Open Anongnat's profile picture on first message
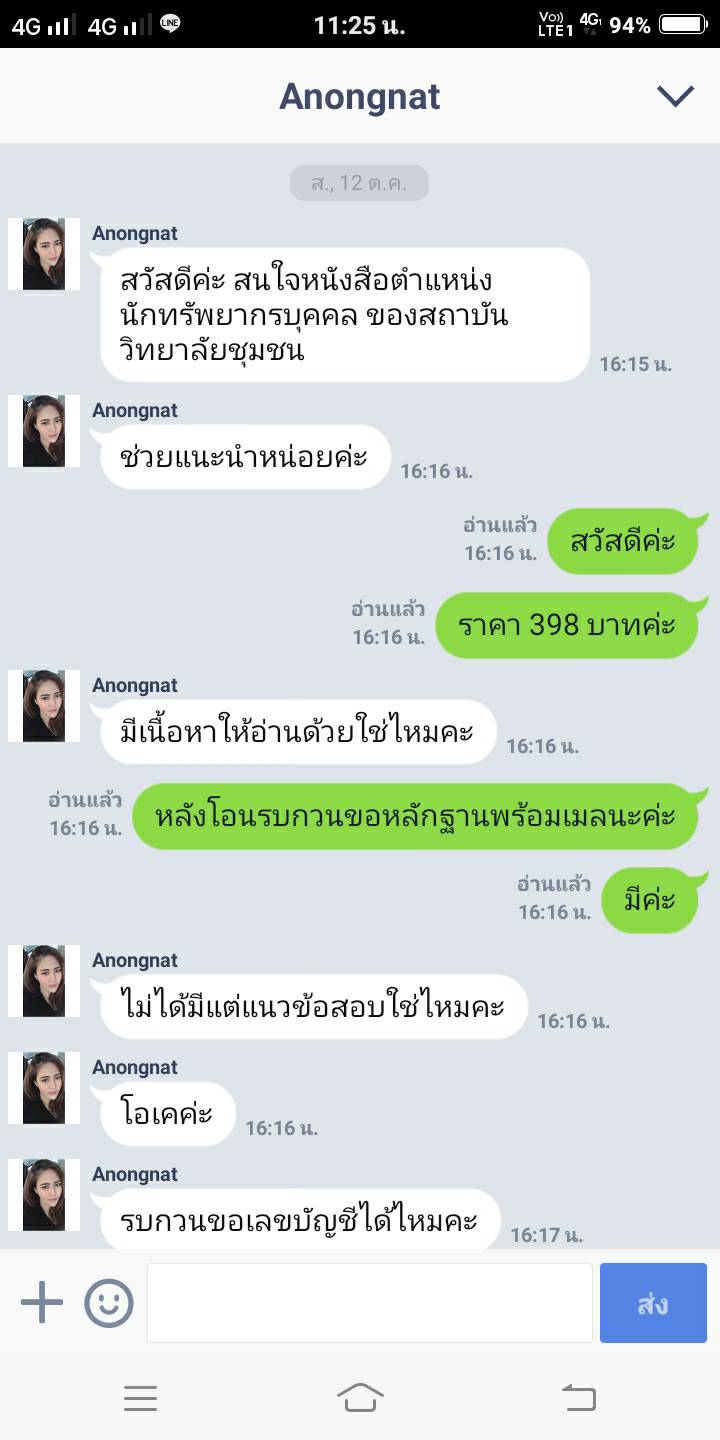 point(44,254)
